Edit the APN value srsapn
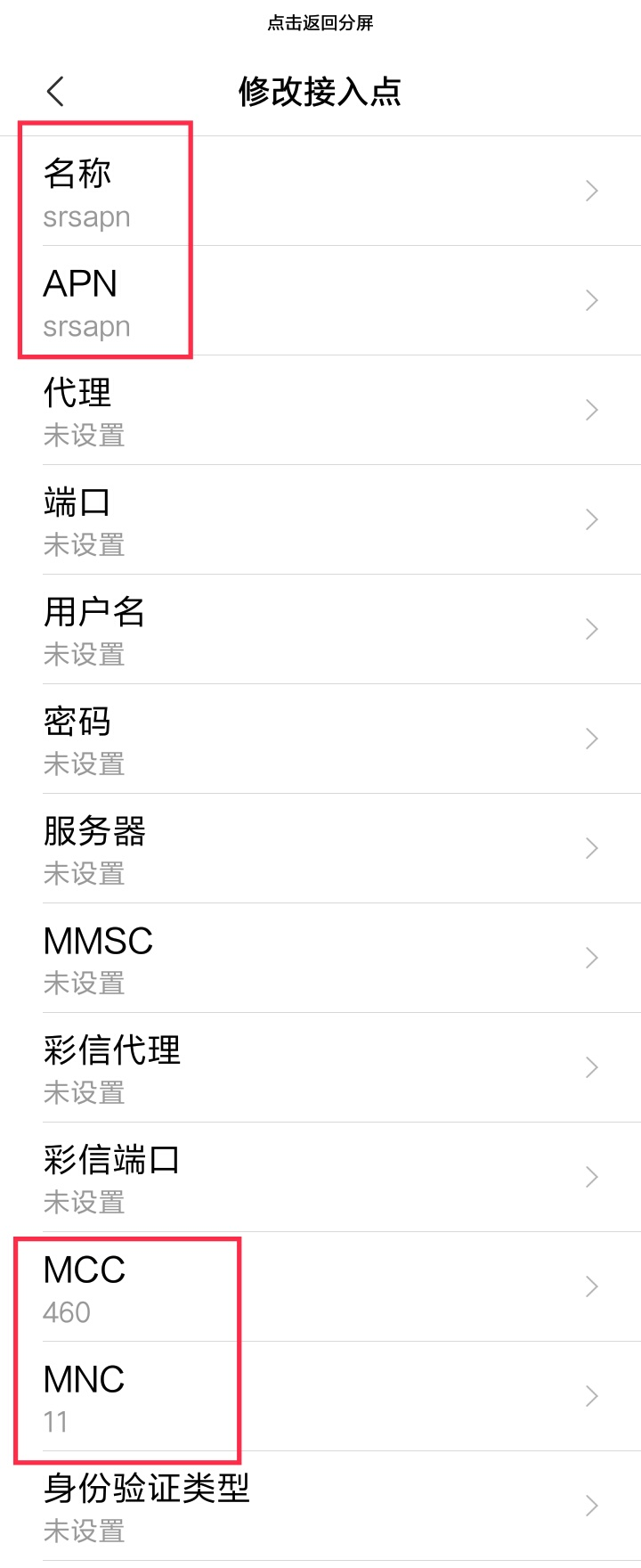 tap(320, 301)
